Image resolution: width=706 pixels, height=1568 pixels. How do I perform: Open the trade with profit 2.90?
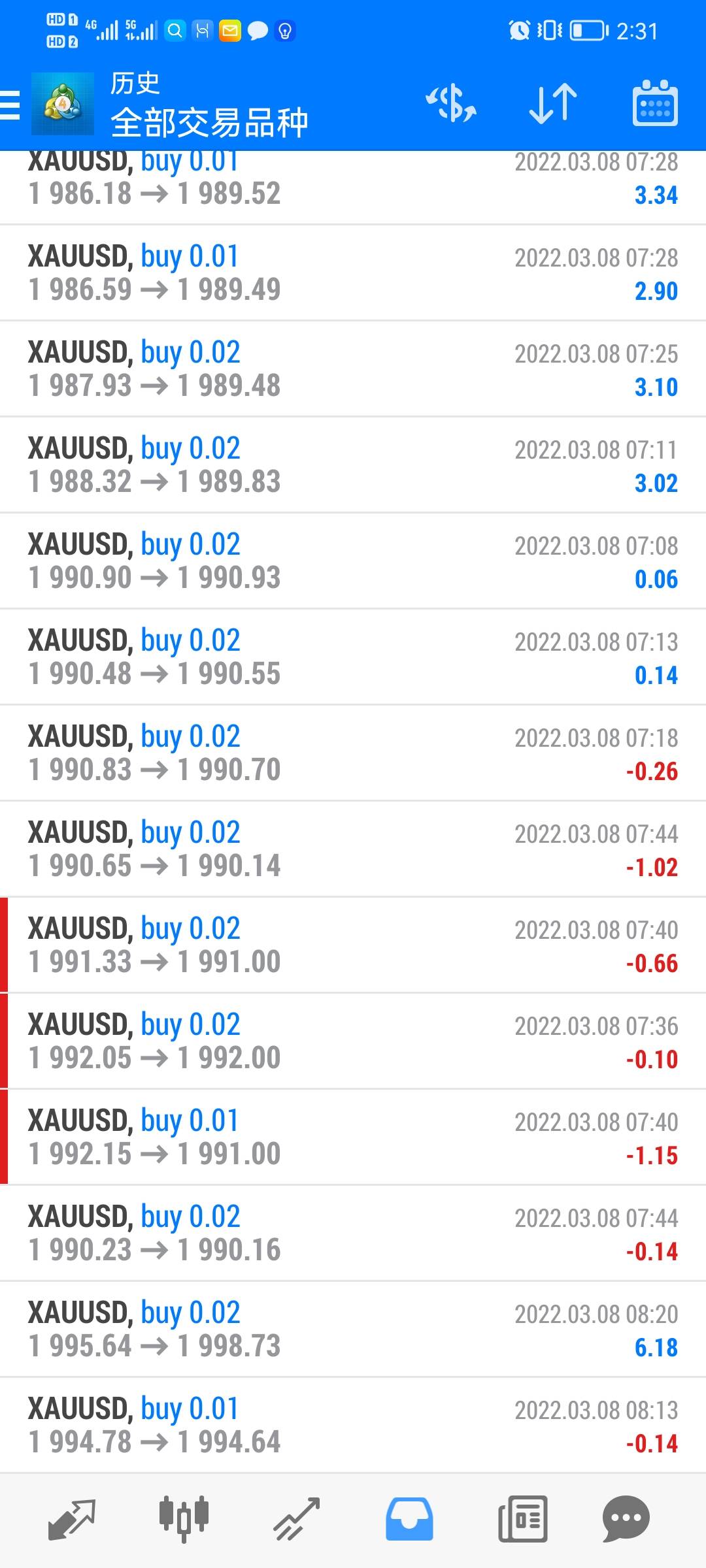(x=353, y=273)
